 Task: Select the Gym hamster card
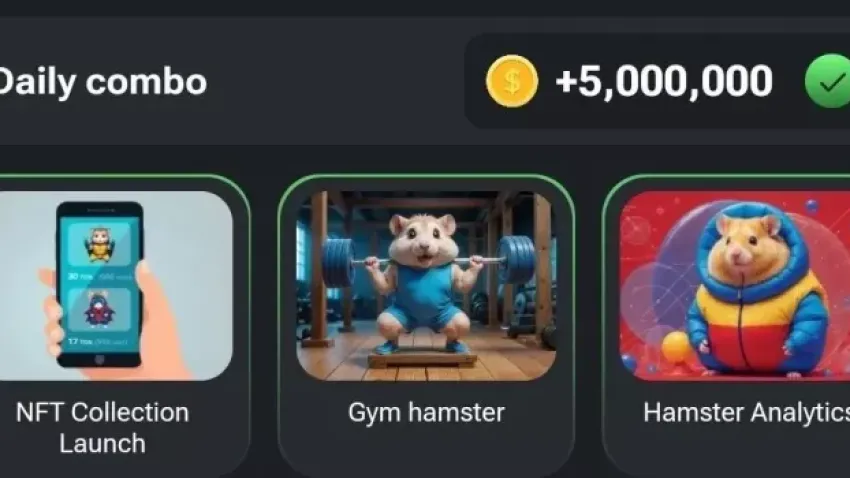(x=425, y=310)
